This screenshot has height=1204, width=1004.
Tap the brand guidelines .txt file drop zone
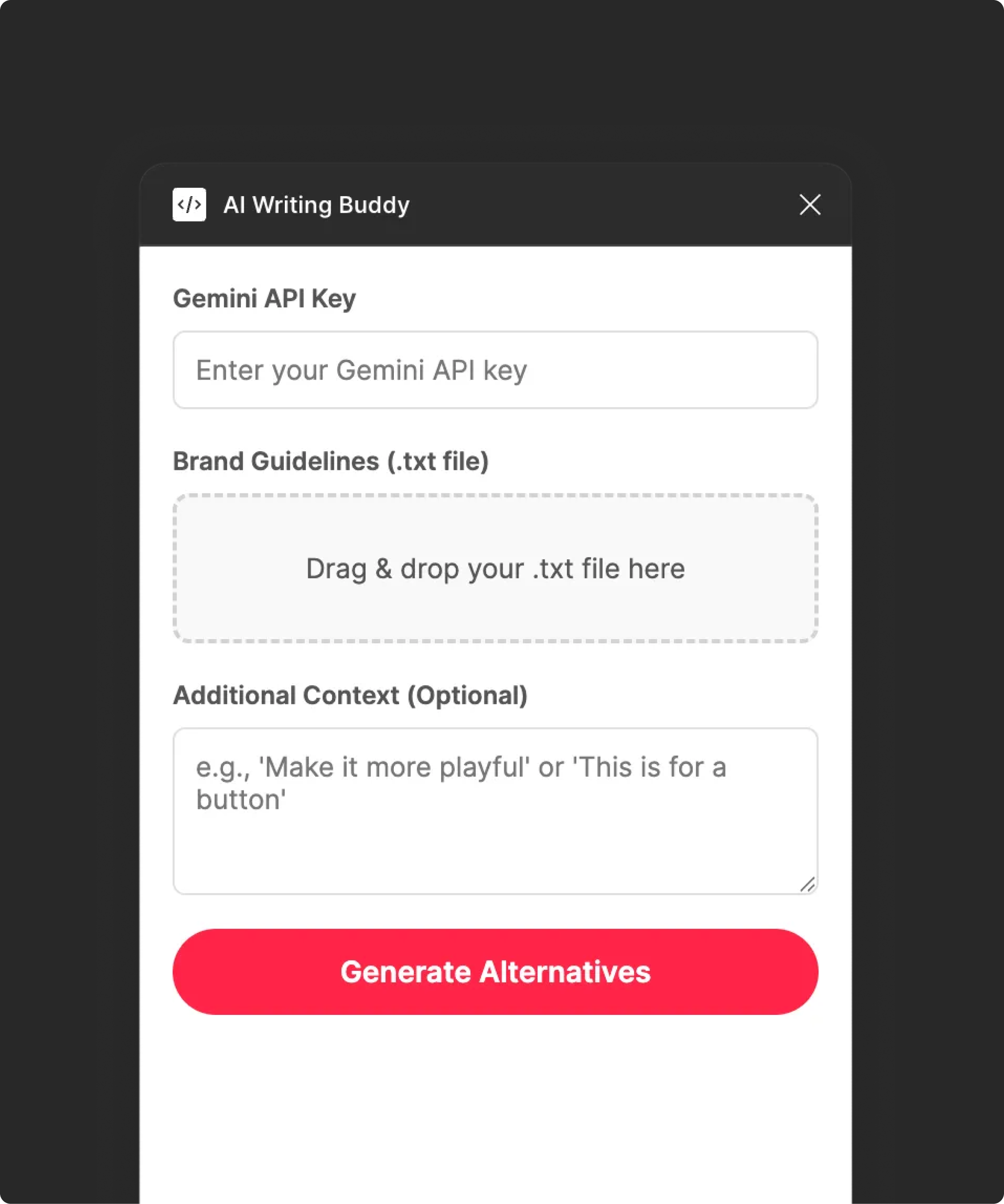click(495, 568)
